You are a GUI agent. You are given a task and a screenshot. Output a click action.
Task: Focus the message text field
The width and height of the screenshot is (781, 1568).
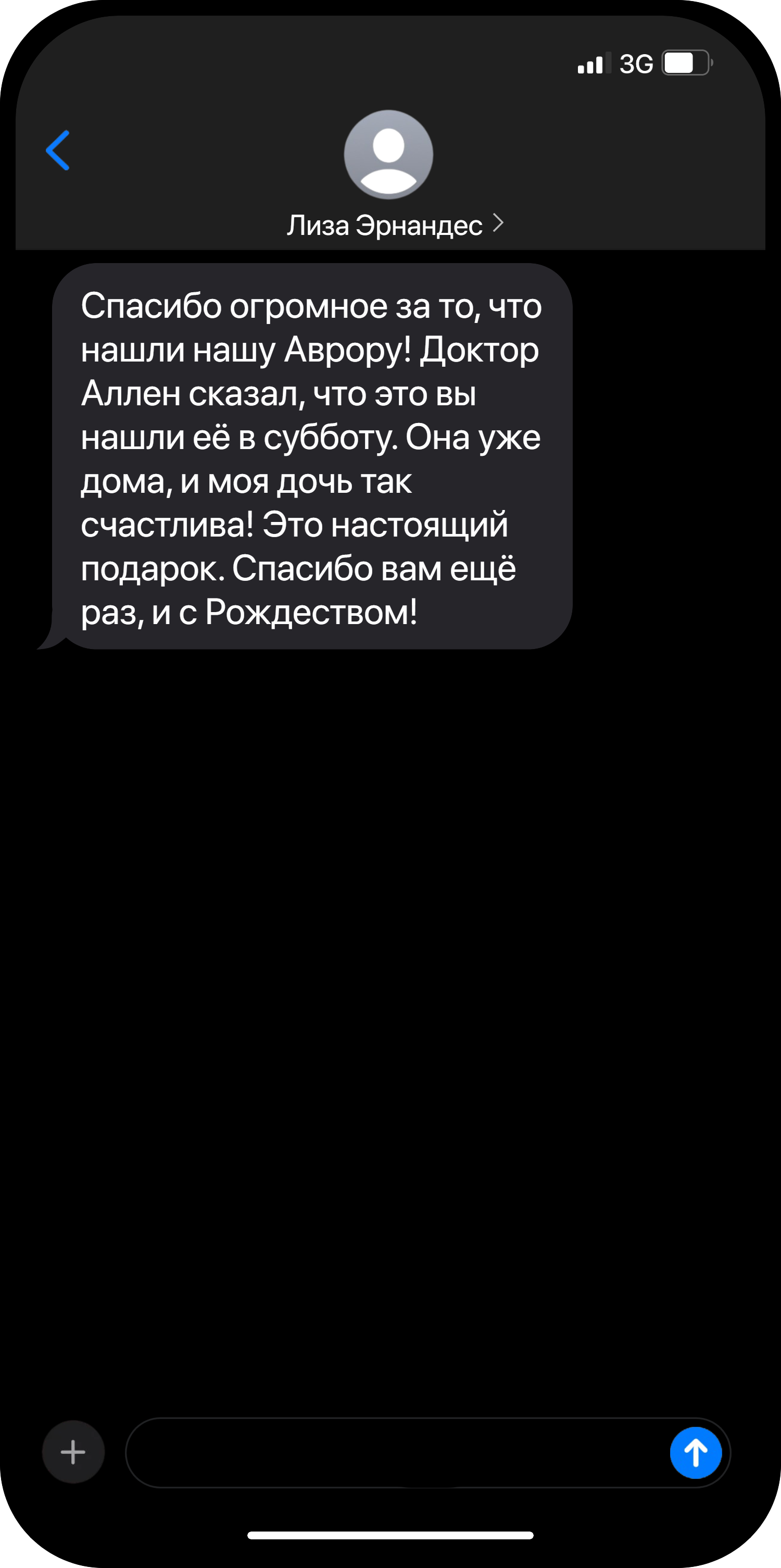(x=395, y=1452)
